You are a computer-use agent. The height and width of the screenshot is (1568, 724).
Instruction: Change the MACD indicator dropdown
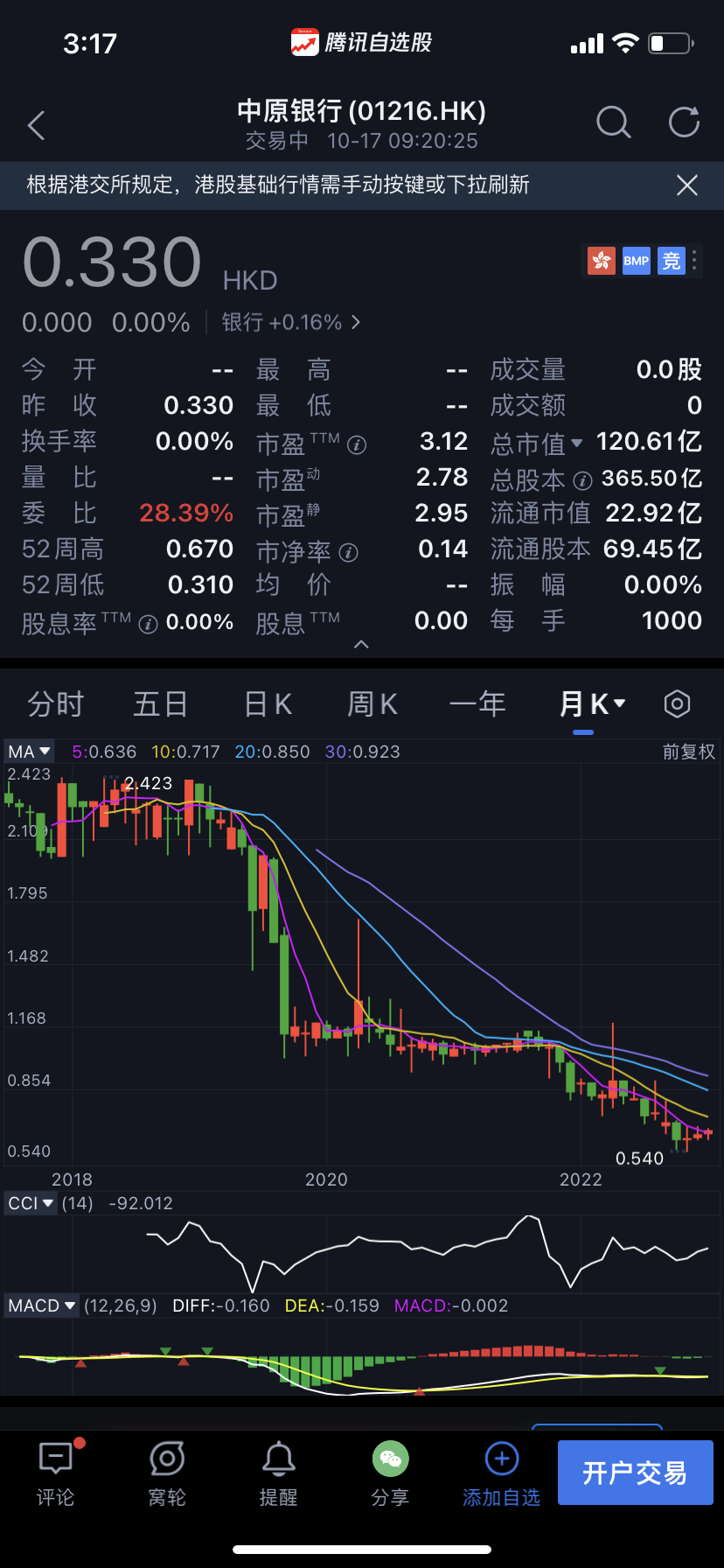tap(41, 1305)
